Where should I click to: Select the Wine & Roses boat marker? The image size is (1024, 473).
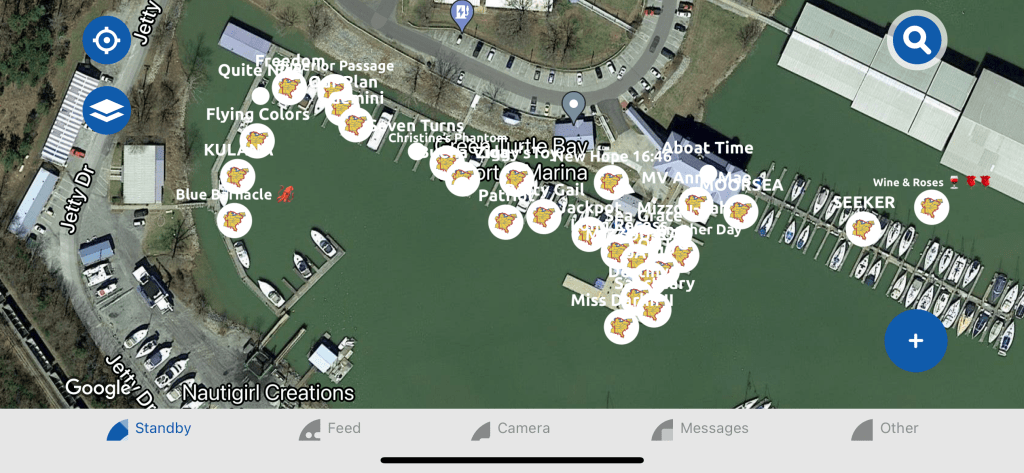coord(931,207)
